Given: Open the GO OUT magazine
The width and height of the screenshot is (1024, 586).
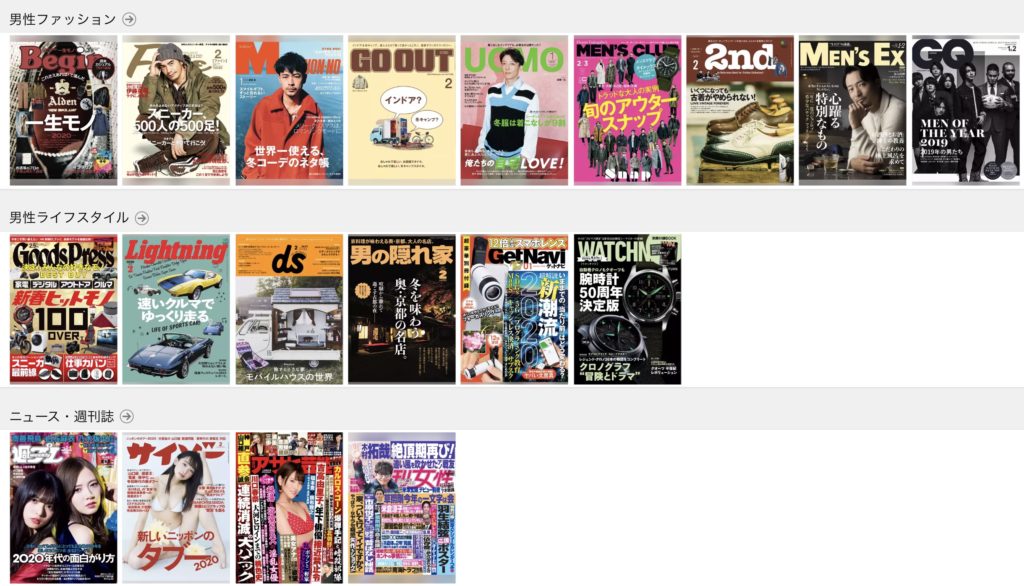Looking at the screenshot, I should tap(402, 111).
